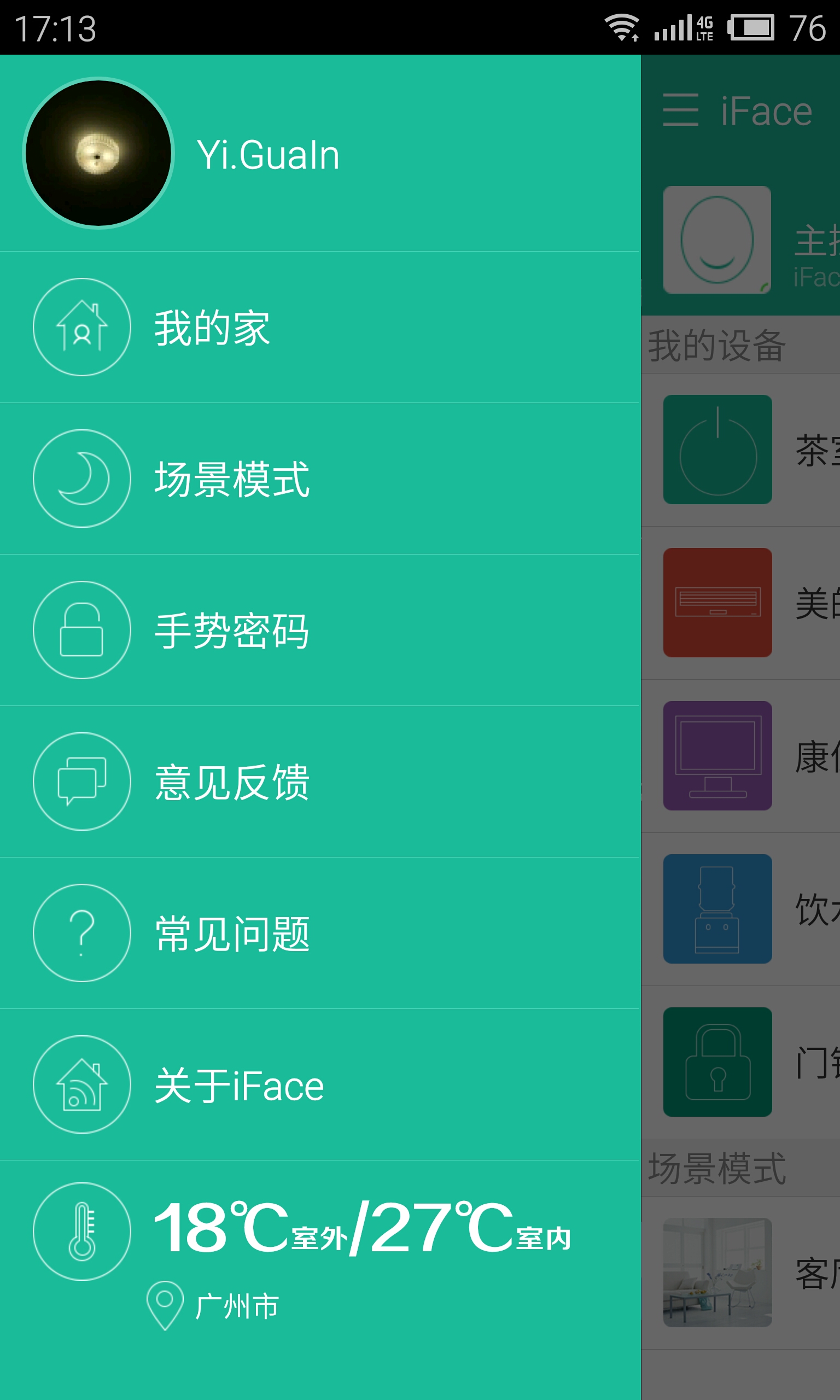Open 我的家 home icon
Image resolution: width=840 pixels, height=1400 pixels.
click(82, 326)
